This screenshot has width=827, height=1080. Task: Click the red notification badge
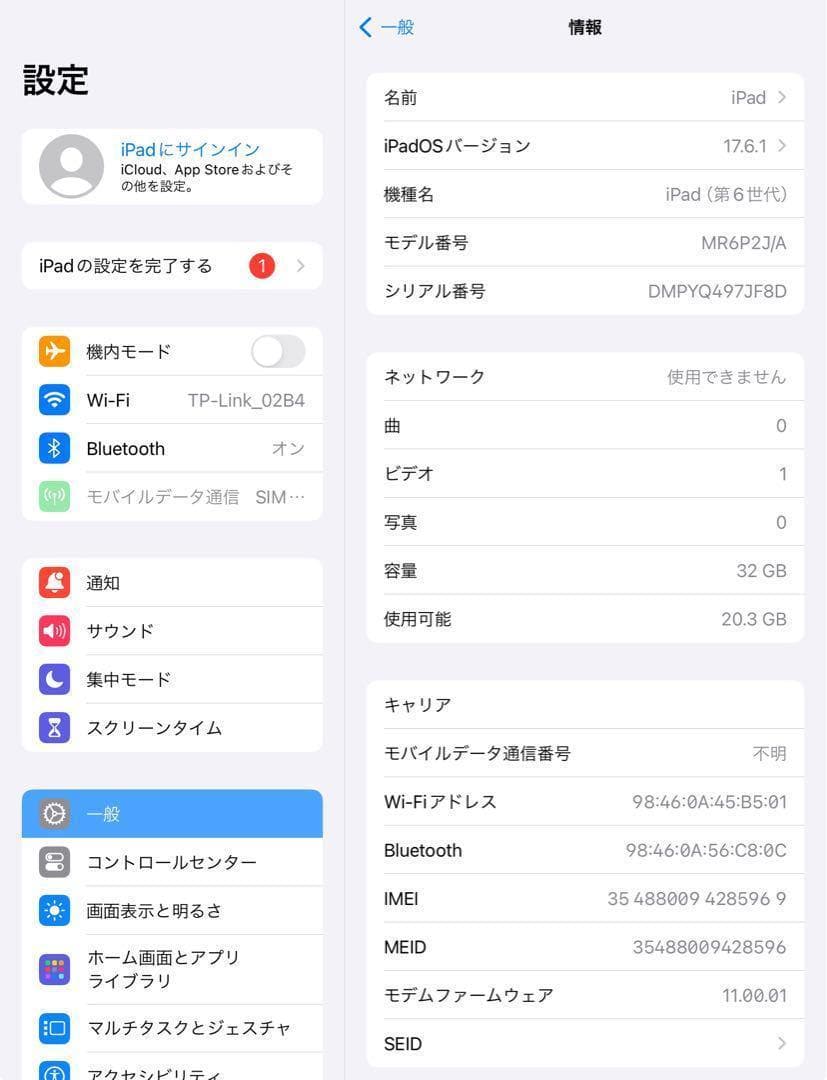click(x=261, y=266)
